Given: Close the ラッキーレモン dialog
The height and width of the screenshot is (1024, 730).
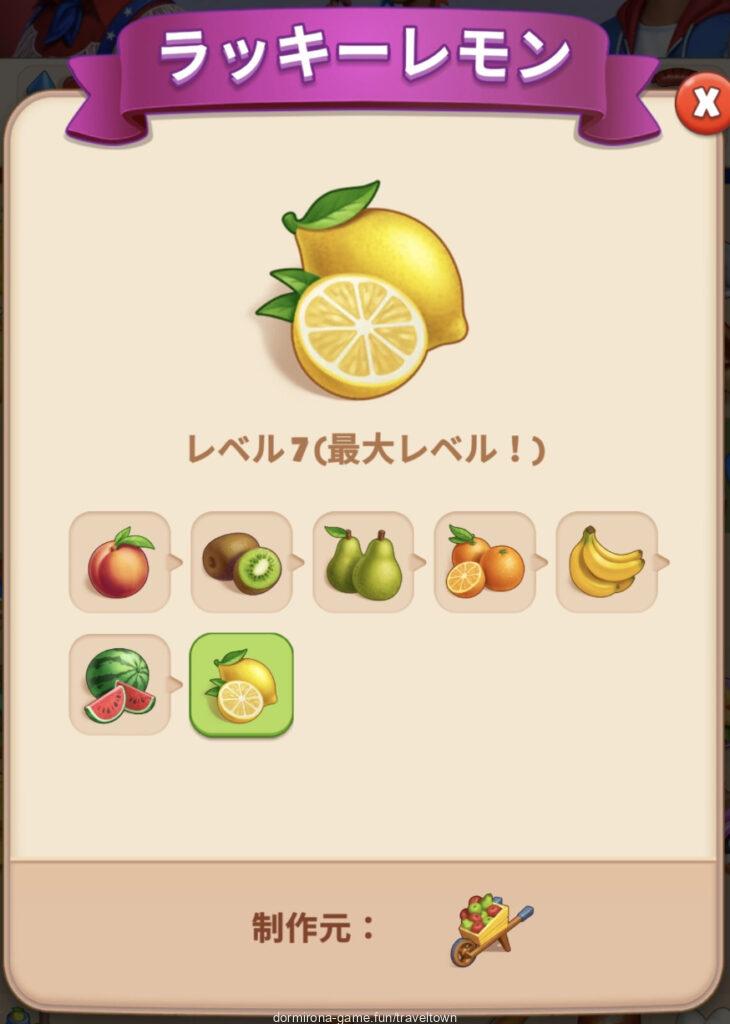Looking at the screenshot, I should tap(704, 103).
